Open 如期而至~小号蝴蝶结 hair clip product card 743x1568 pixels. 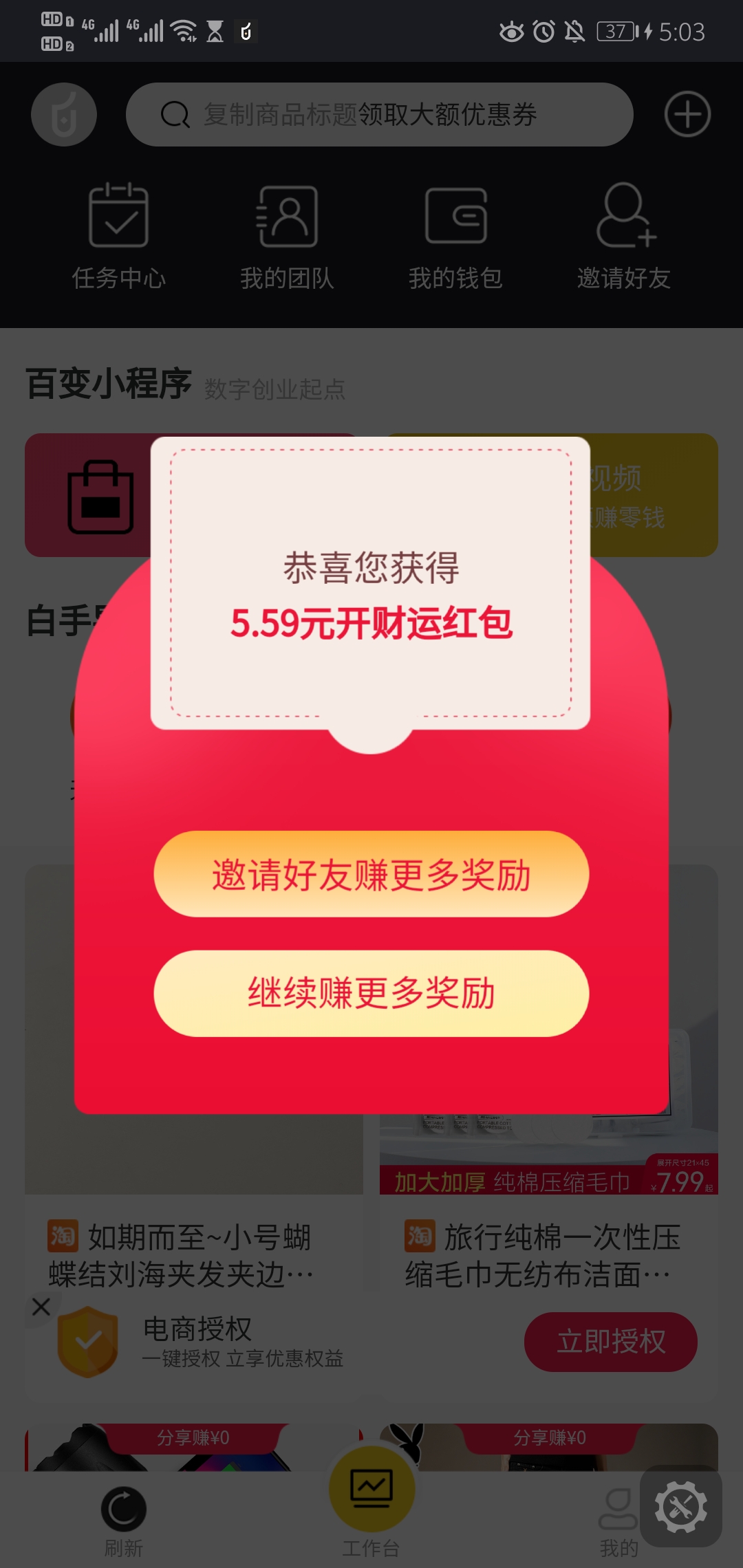pos(193,1253)
